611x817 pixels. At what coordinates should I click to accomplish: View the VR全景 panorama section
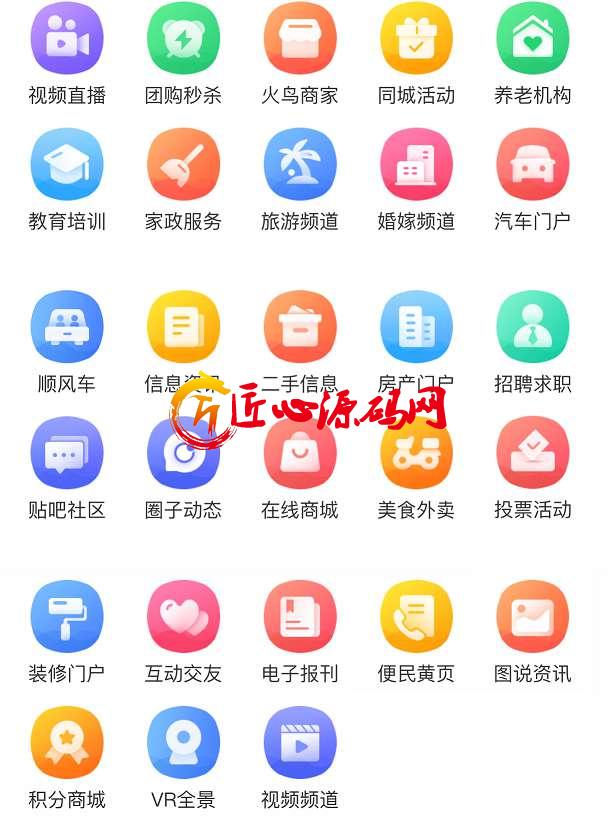[183, 743]
